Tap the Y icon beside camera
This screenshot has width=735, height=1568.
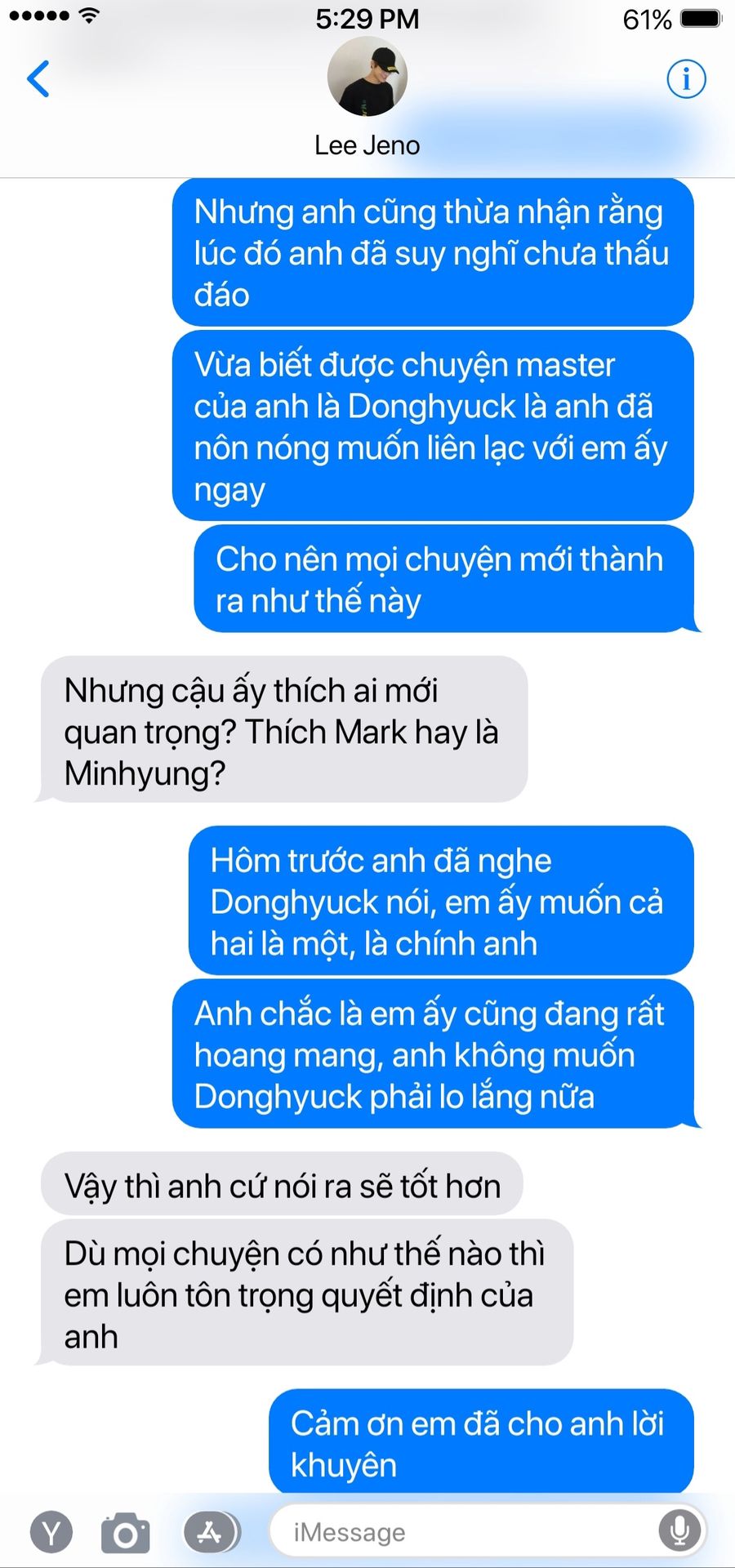coord(51,1532)
